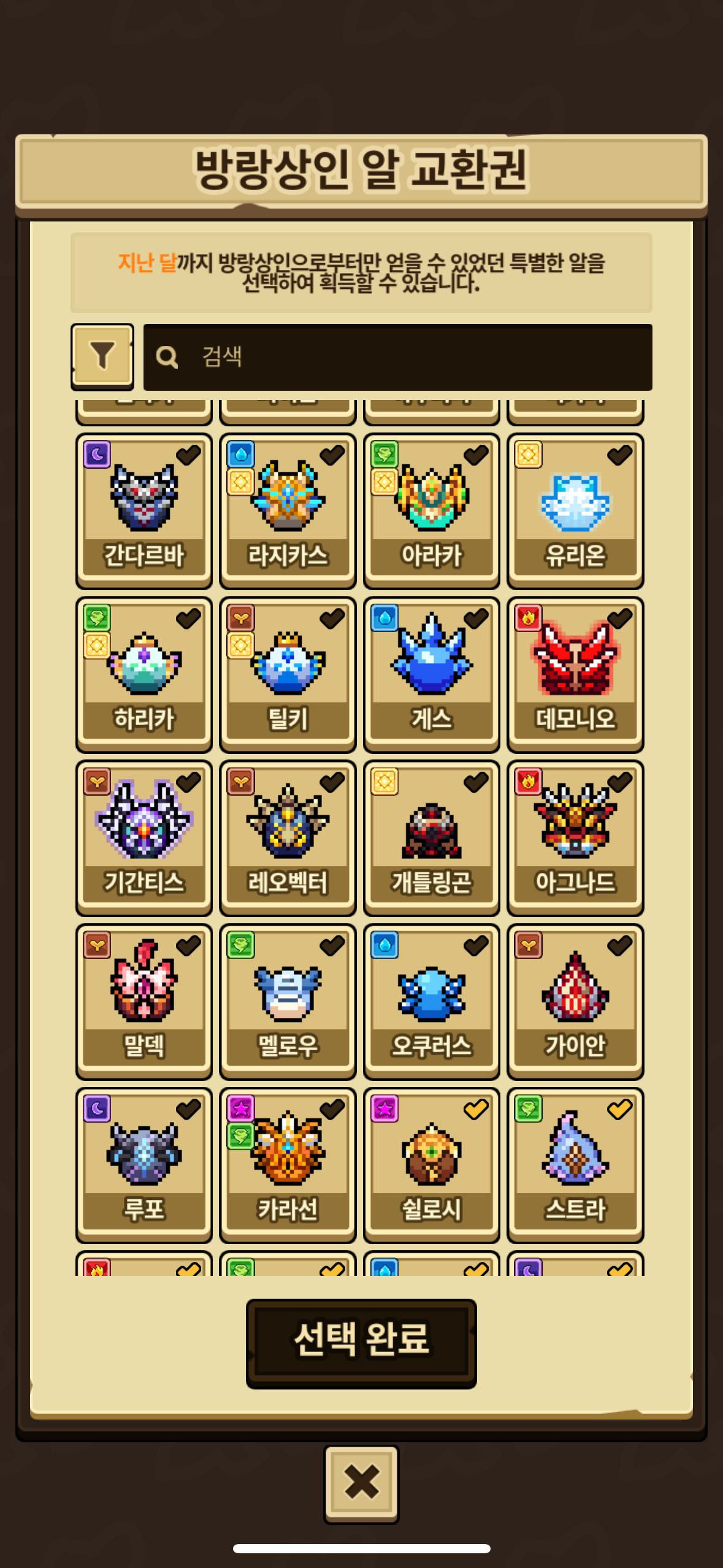Pick the 아그나드 egg card

pos(575,837)
